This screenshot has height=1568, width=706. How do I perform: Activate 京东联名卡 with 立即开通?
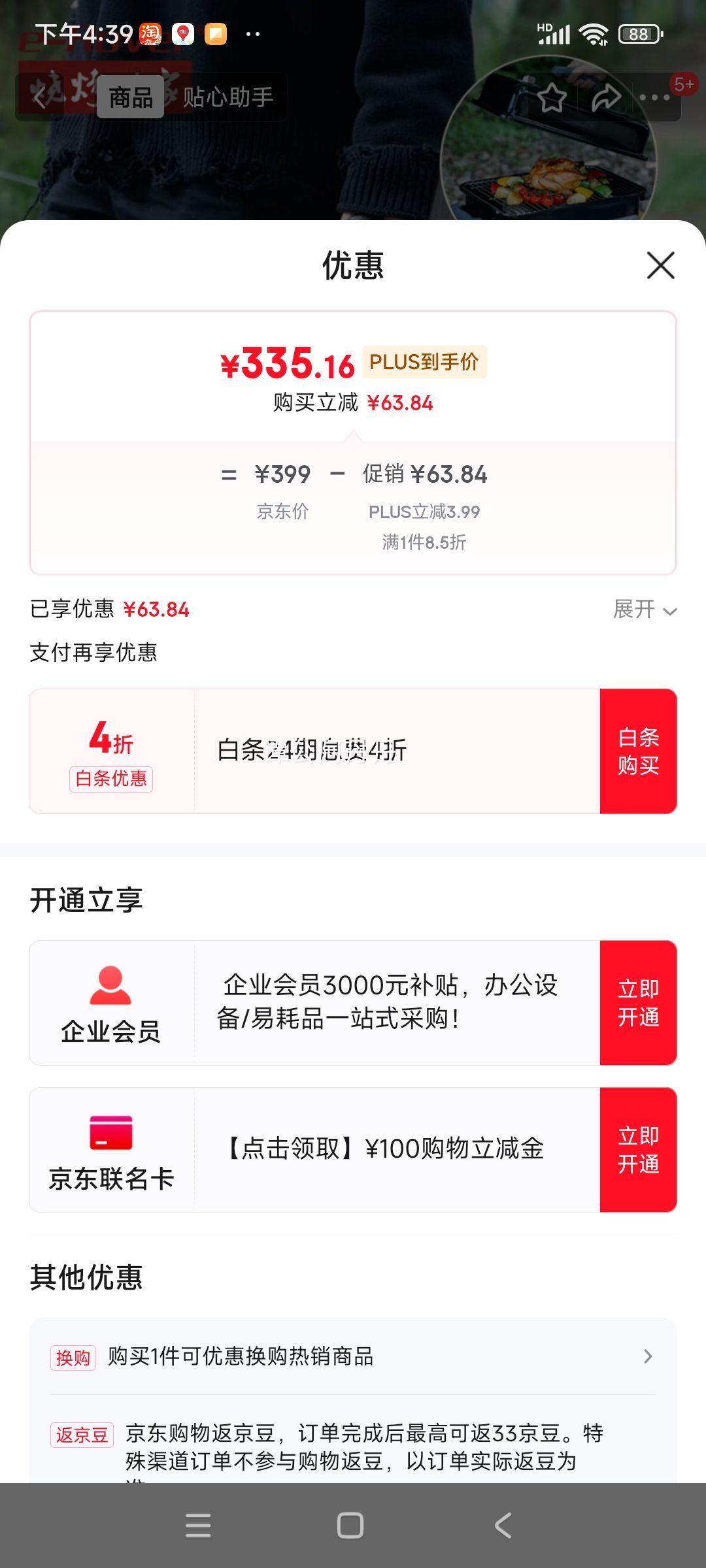(638, 1150)
